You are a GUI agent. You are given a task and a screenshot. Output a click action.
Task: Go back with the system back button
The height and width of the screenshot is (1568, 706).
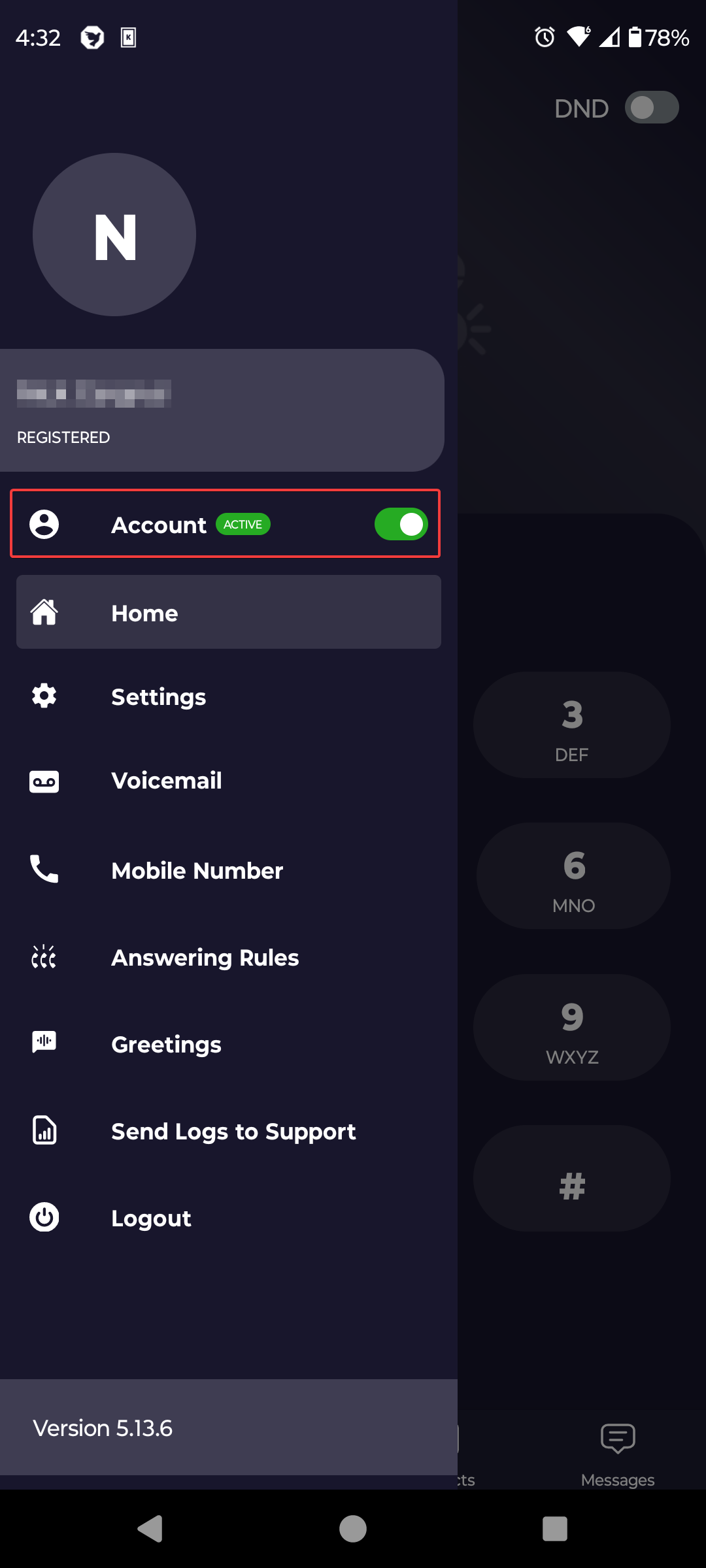(150, 1529)
